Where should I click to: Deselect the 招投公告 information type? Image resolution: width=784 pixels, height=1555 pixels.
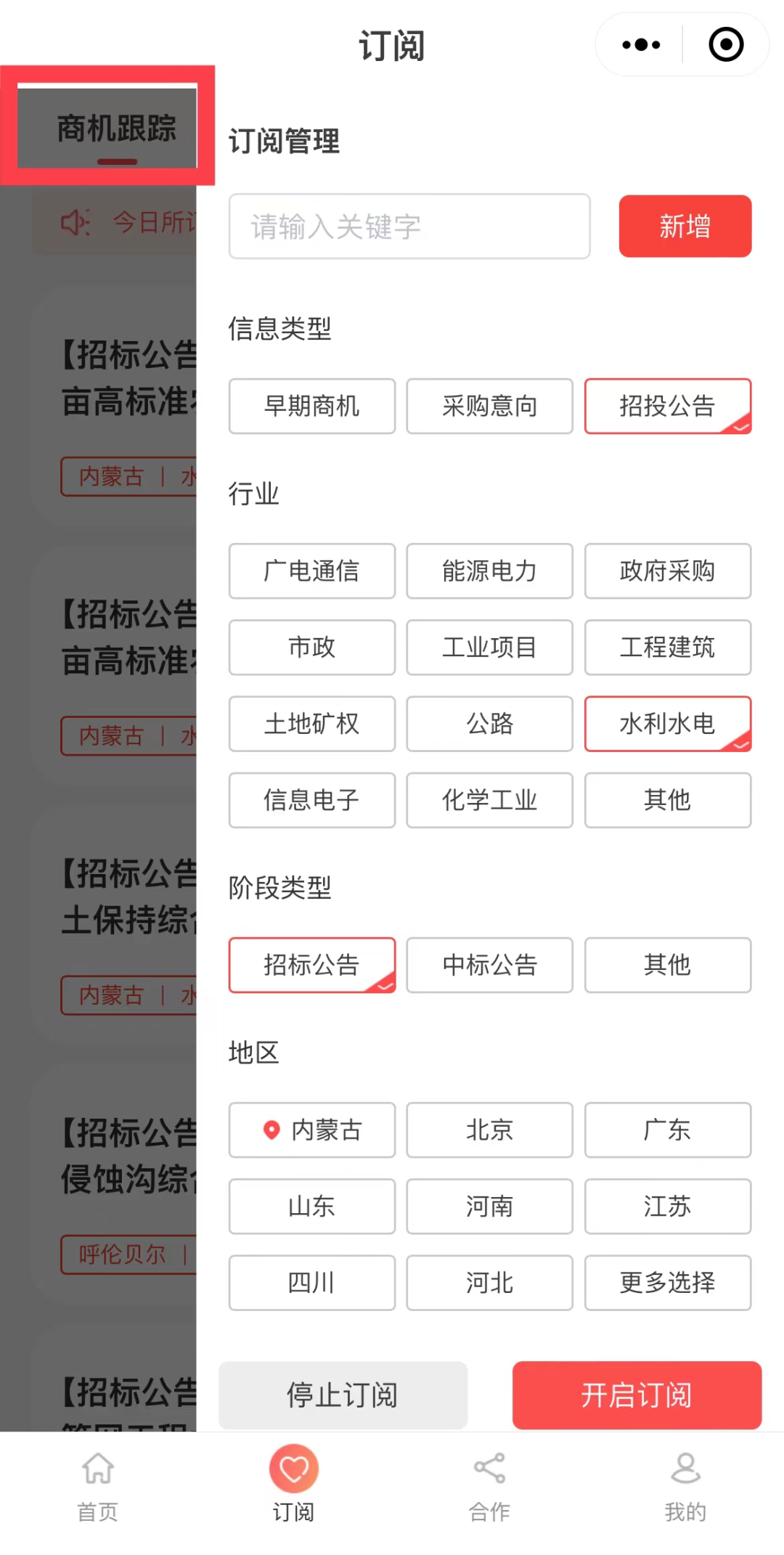667,407
